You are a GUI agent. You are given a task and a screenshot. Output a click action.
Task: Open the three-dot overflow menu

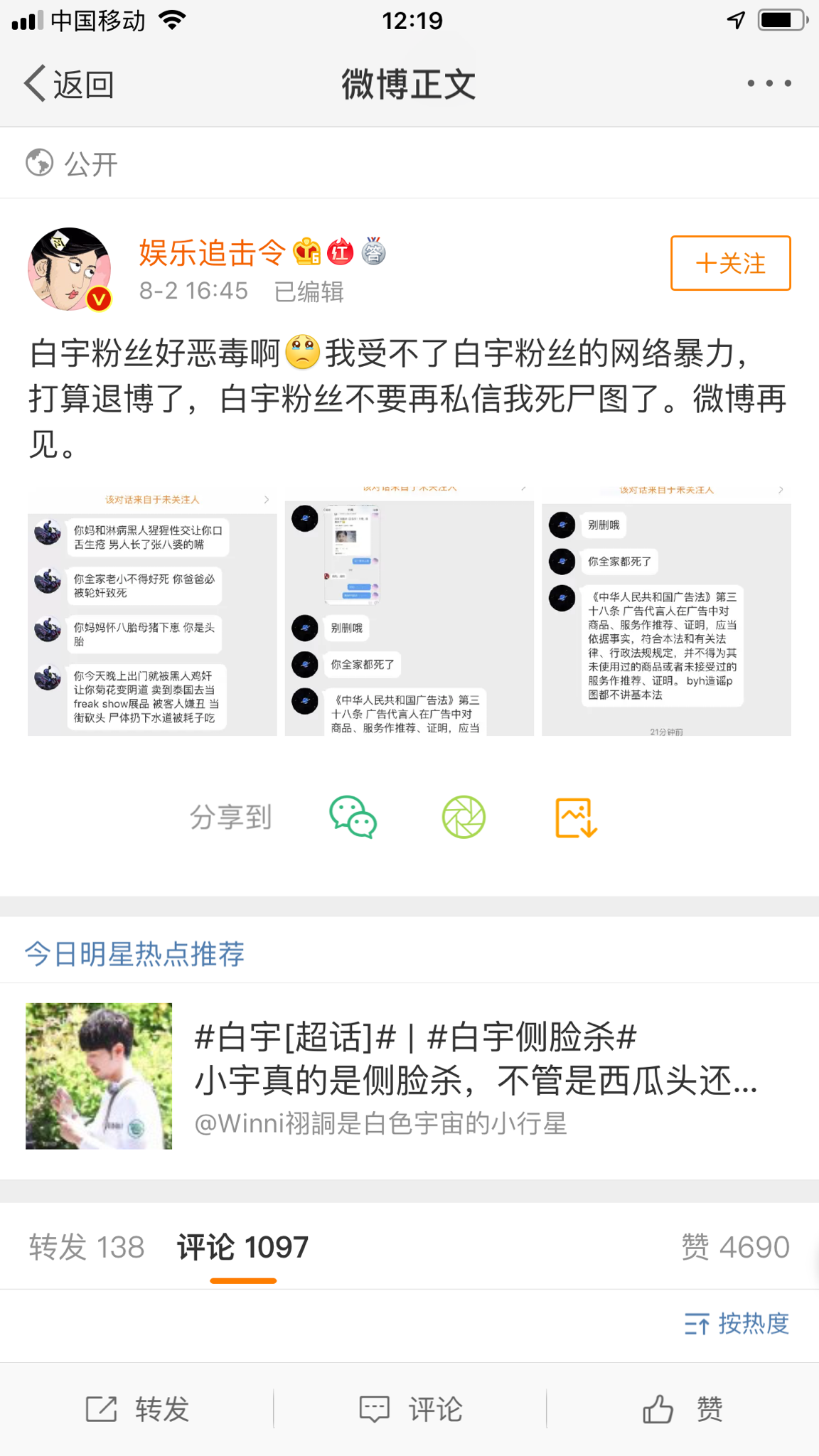(x=769, y=84)
